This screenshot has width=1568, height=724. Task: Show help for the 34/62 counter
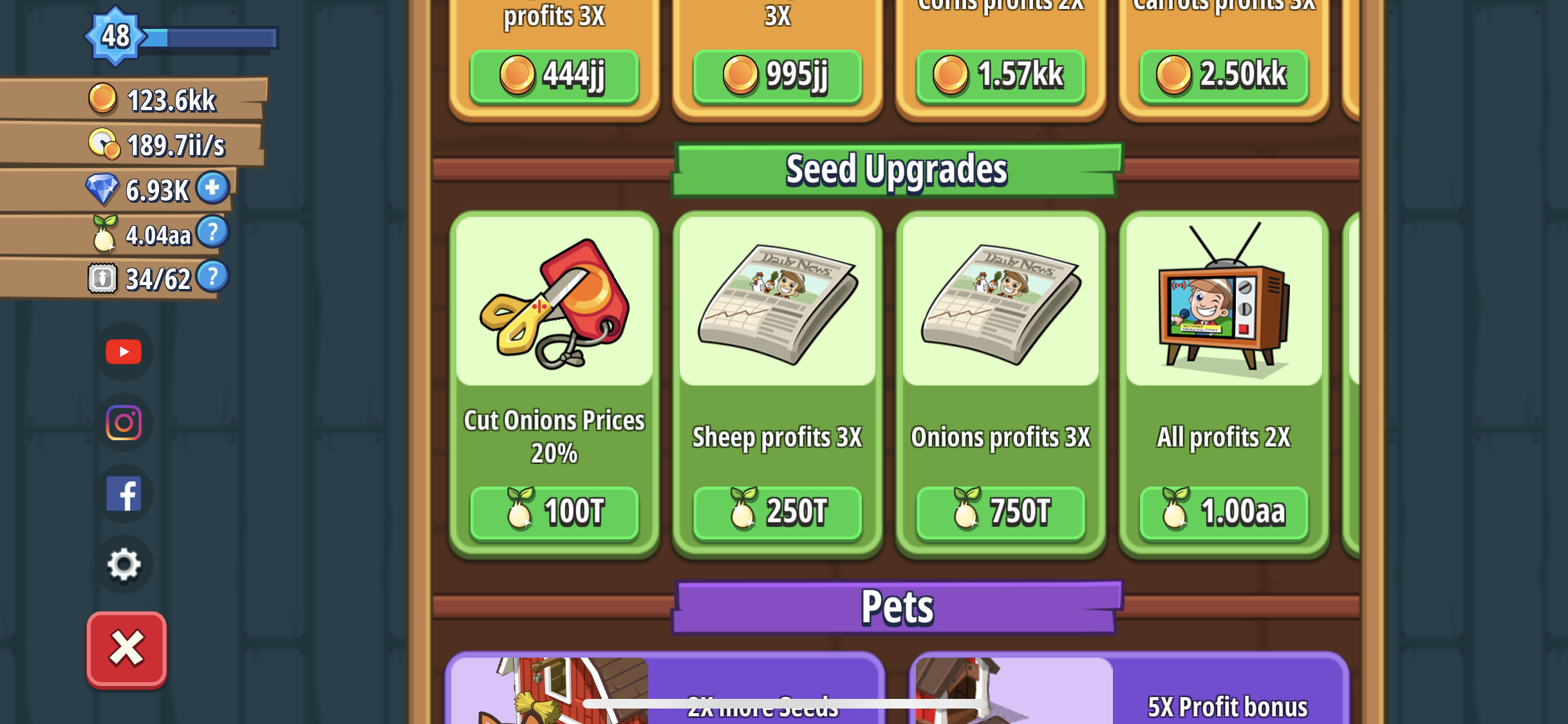[212, 277]
